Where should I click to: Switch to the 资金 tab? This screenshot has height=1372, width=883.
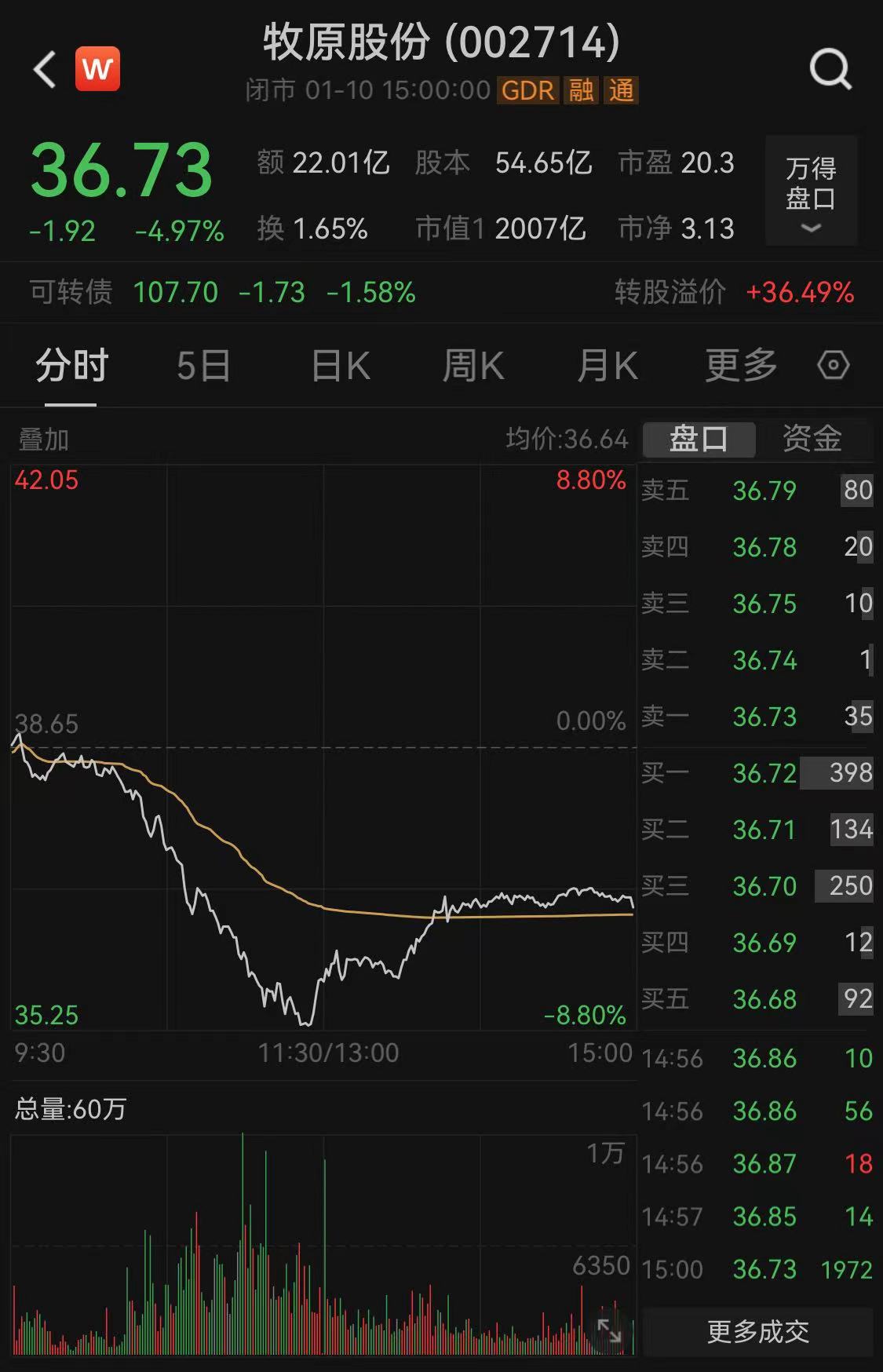coord(812,439)
